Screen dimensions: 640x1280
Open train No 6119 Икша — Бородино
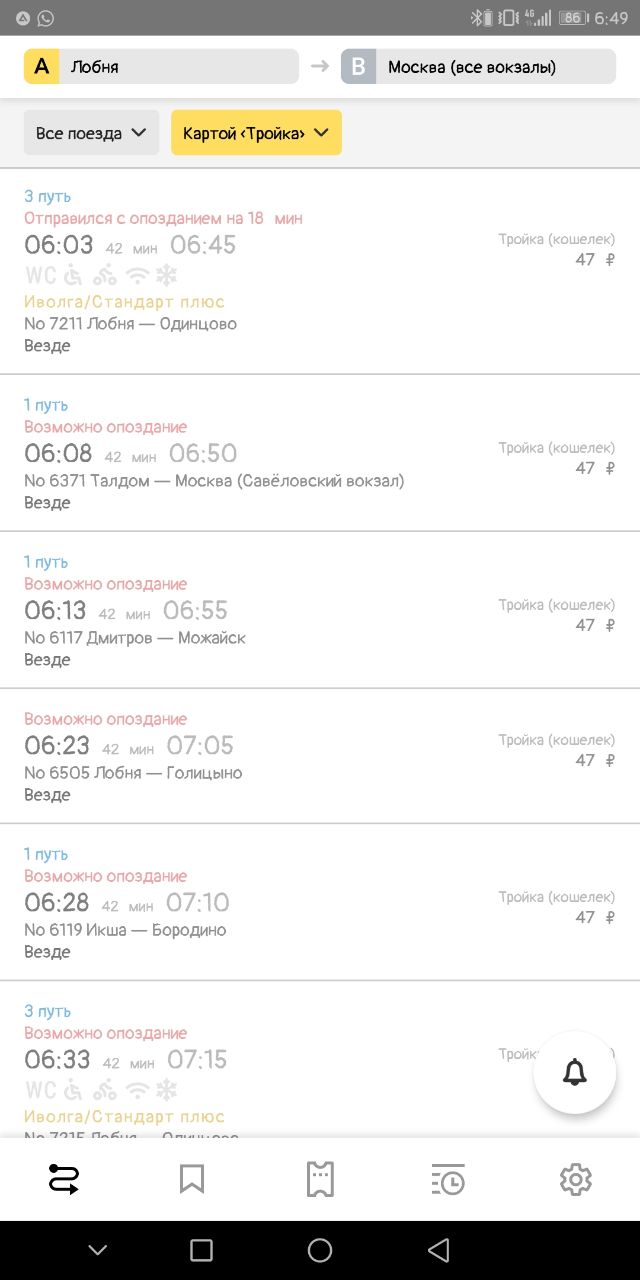click(320, 902)
